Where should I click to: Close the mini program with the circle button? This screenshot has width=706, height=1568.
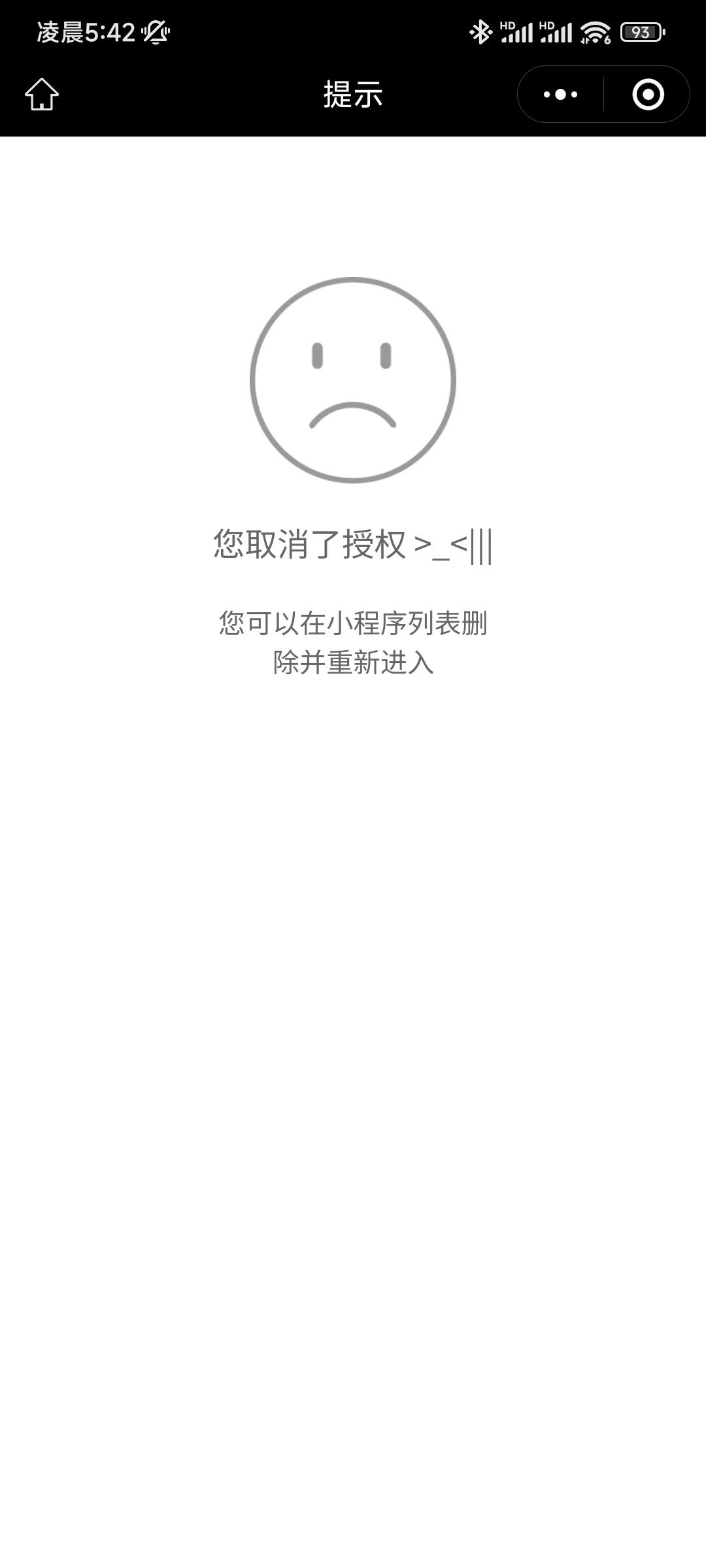pos(648,95)
